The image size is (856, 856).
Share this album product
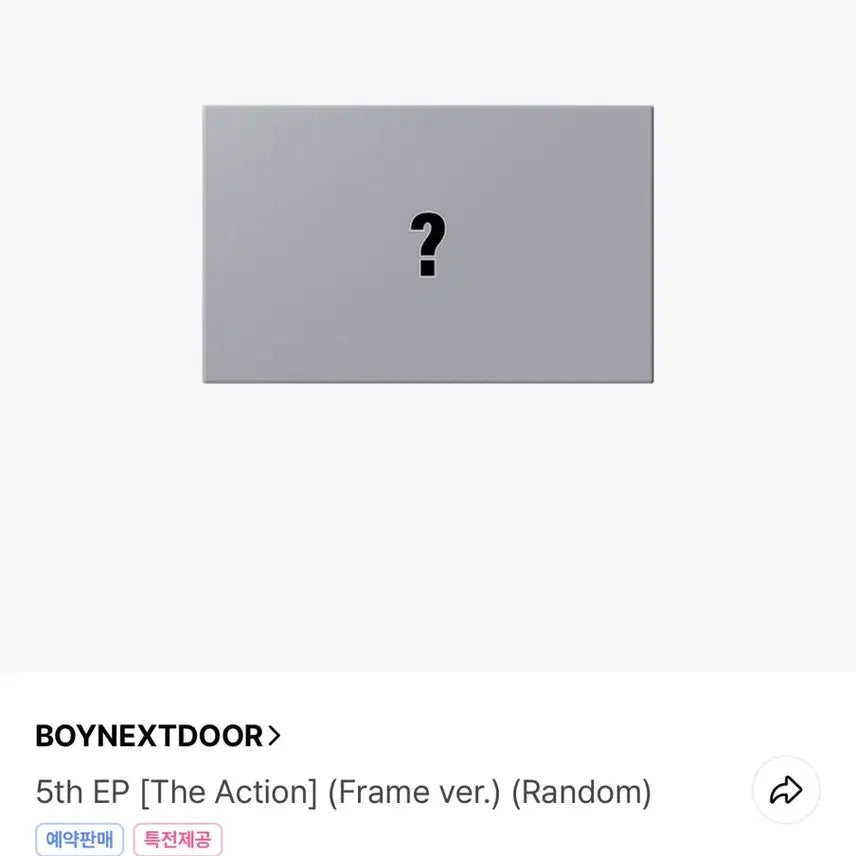pyautogui.click(x=786, y=790)
